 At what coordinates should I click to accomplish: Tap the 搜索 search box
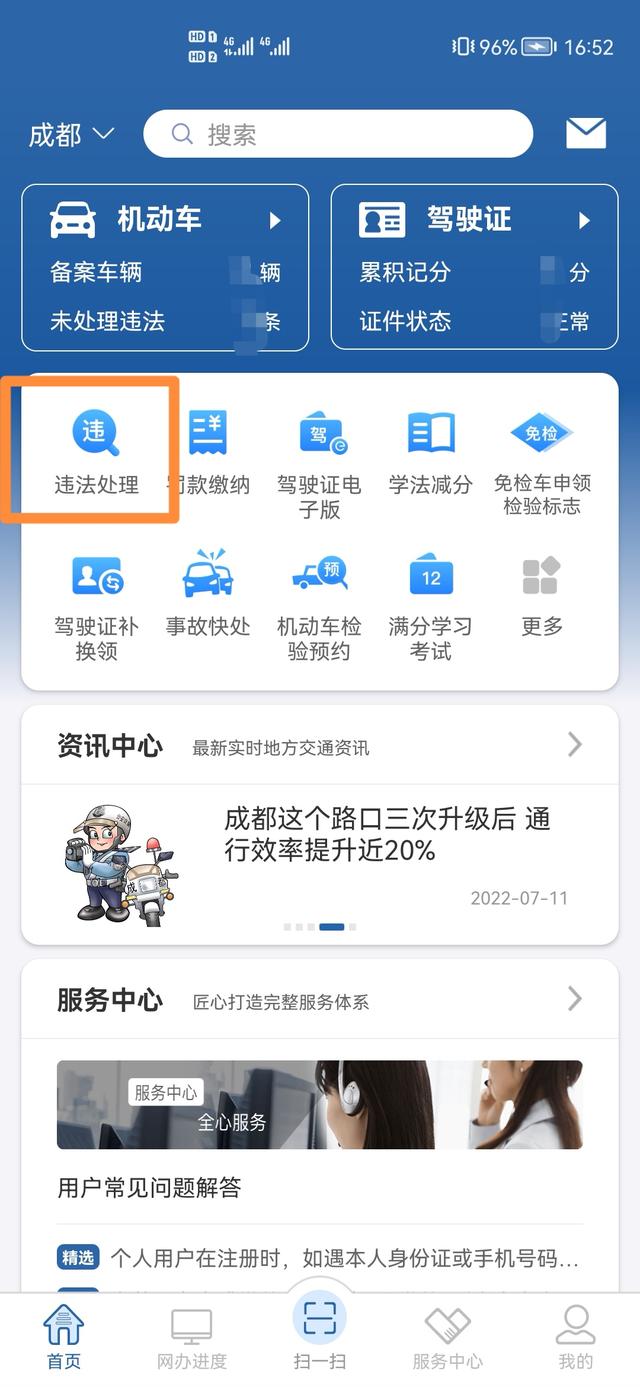pyautogui.click(x=338, y=134)
